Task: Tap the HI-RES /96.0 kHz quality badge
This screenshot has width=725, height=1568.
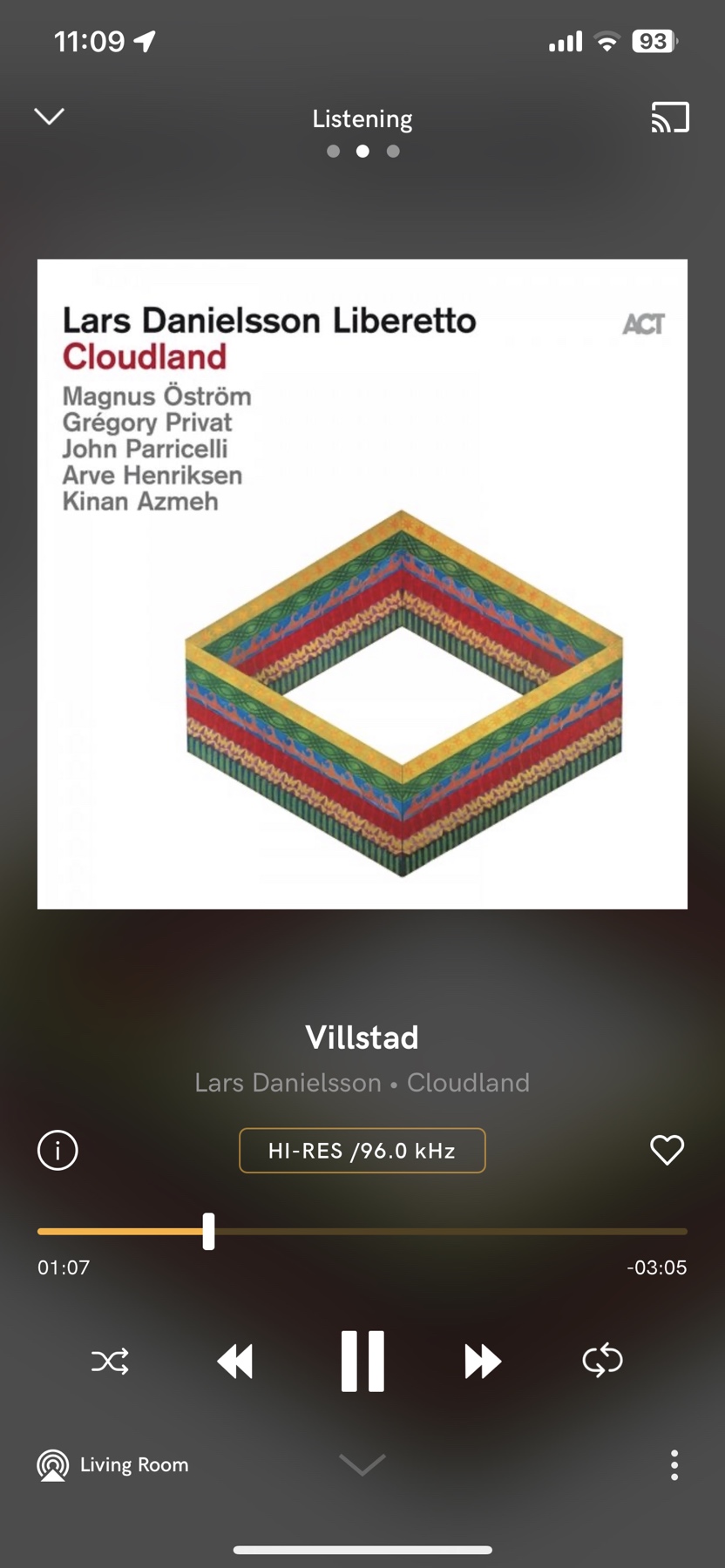Action: [362, 1151]
